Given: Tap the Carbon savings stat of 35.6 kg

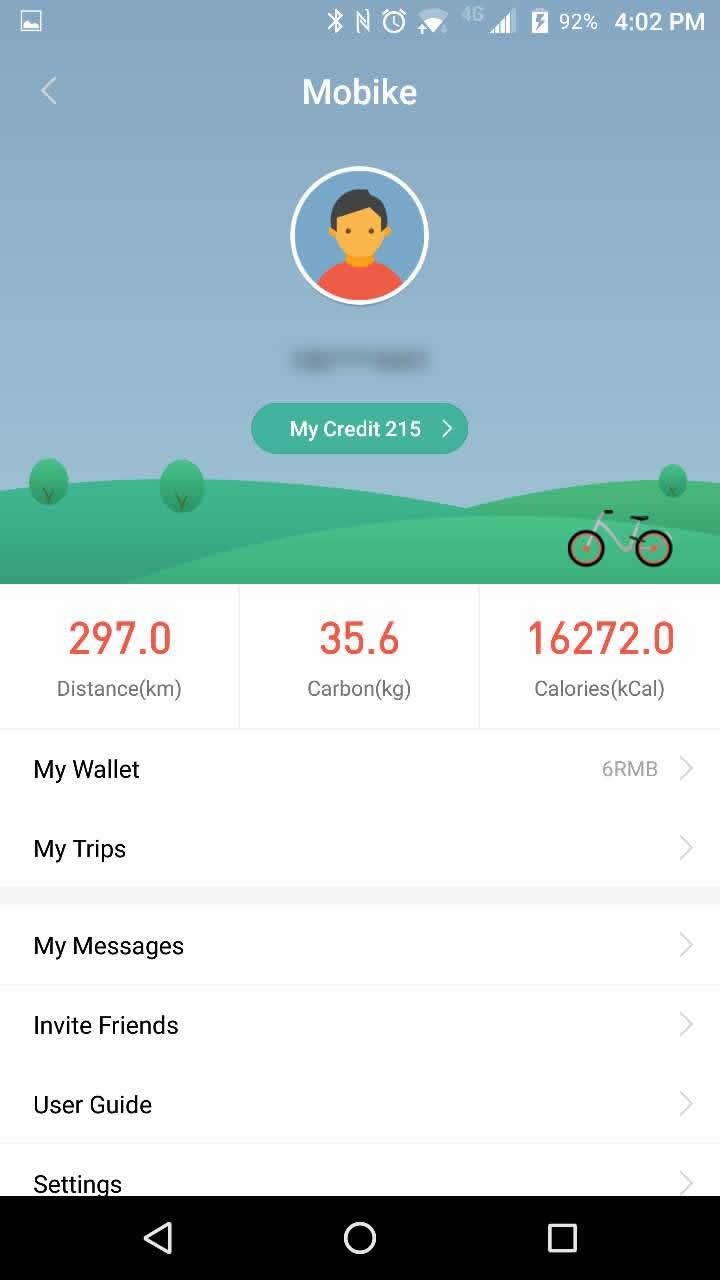Looking at the screenshot, I should [x=359, y=655].
